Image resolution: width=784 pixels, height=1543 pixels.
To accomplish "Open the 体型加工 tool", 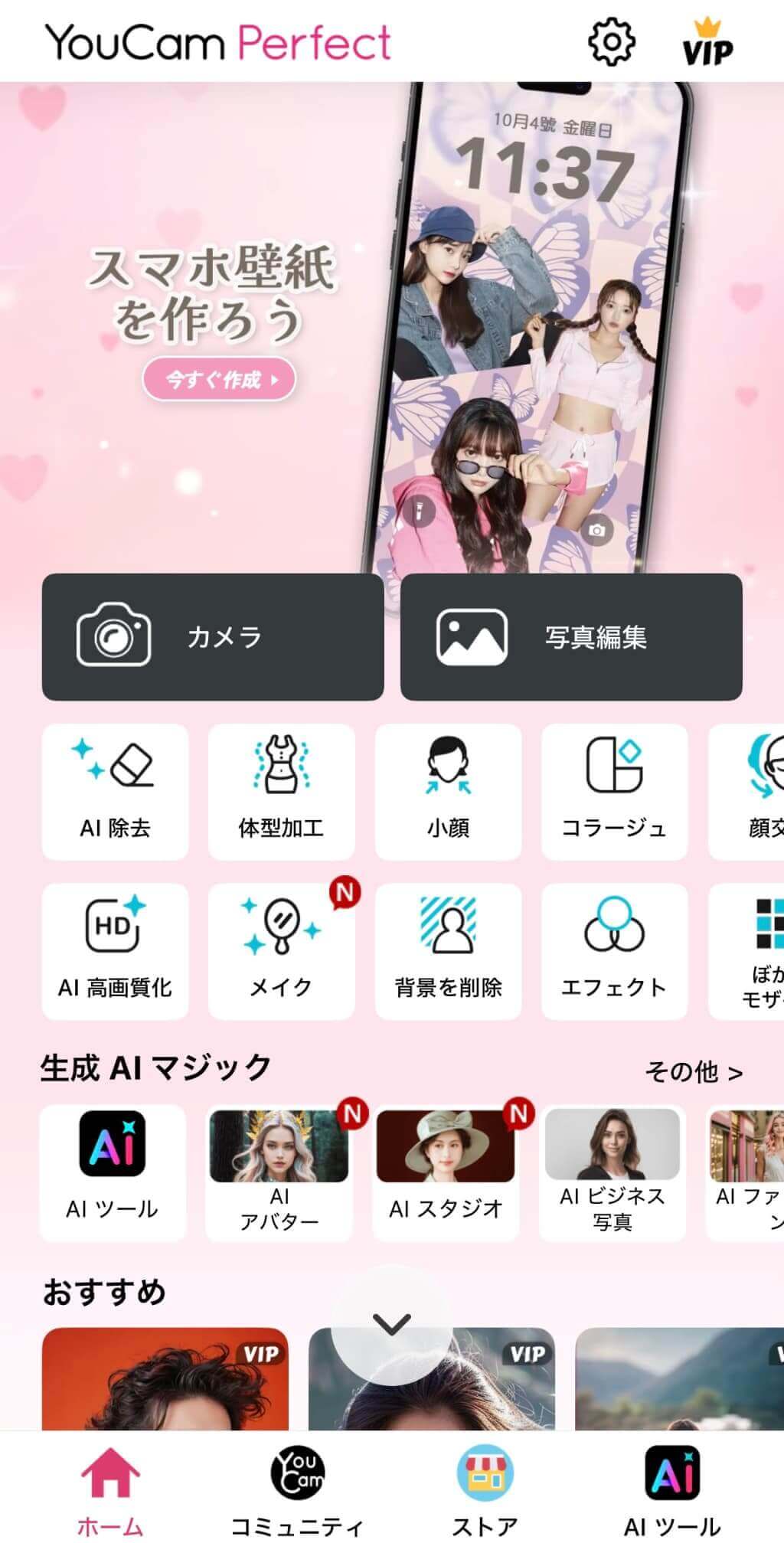I will click(x=281, y=791).
